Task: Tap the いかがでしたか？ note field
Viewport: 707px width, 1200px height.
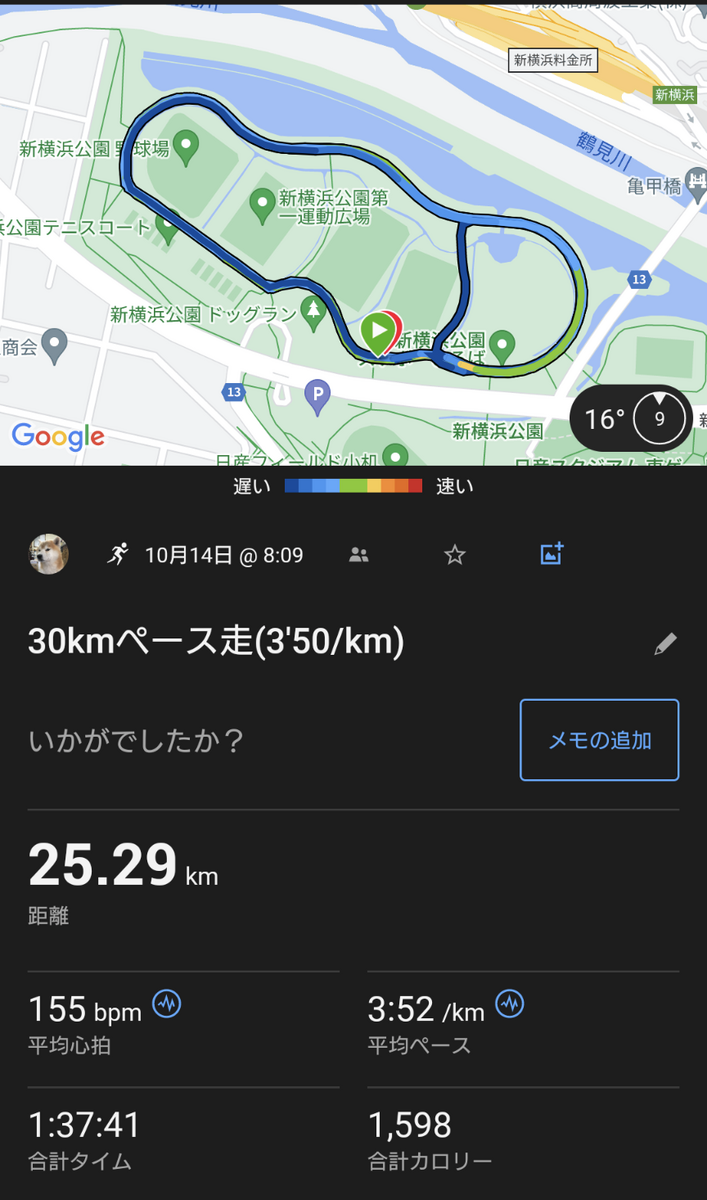Action: pos(138,741)
